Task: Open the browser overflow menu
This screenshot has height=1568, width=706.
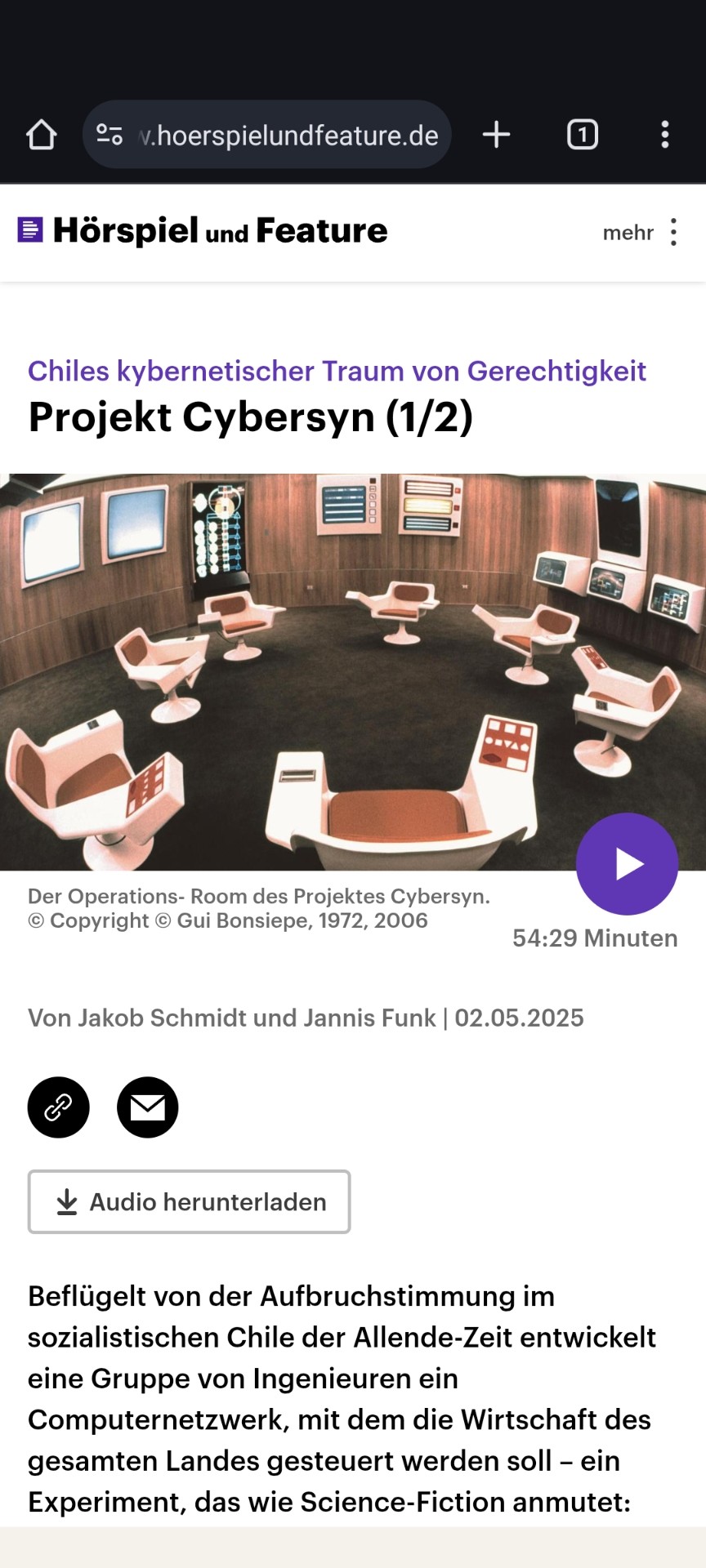Action: [x=665, y=135]
